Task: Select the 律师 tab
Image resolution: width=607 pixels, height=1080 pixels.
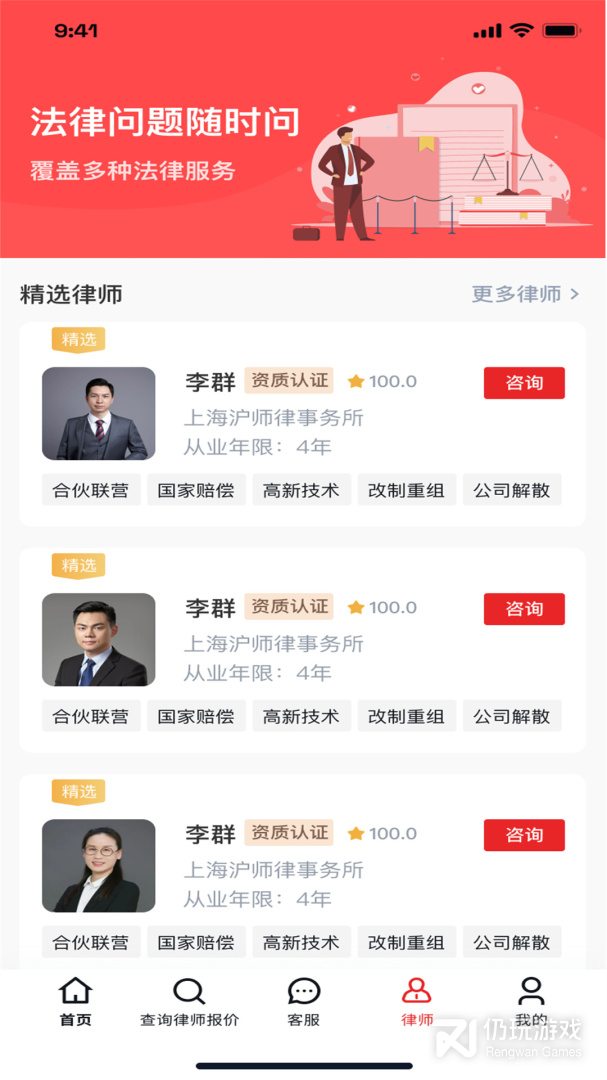Action: point(417,1002)
